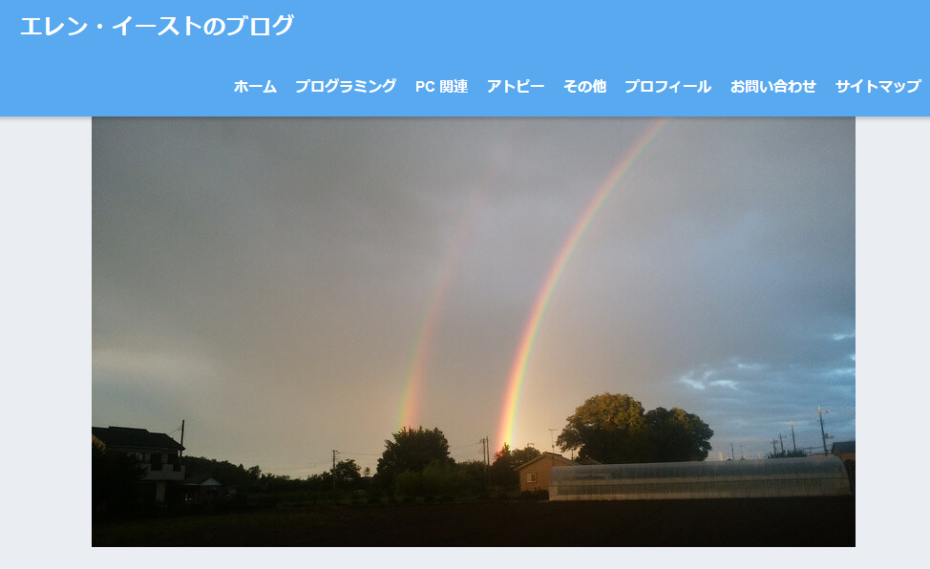This screenshot has height=569, width=930.
Task: Open the エレン・イーストのブログ site title
Action: (x=157, y=26)
